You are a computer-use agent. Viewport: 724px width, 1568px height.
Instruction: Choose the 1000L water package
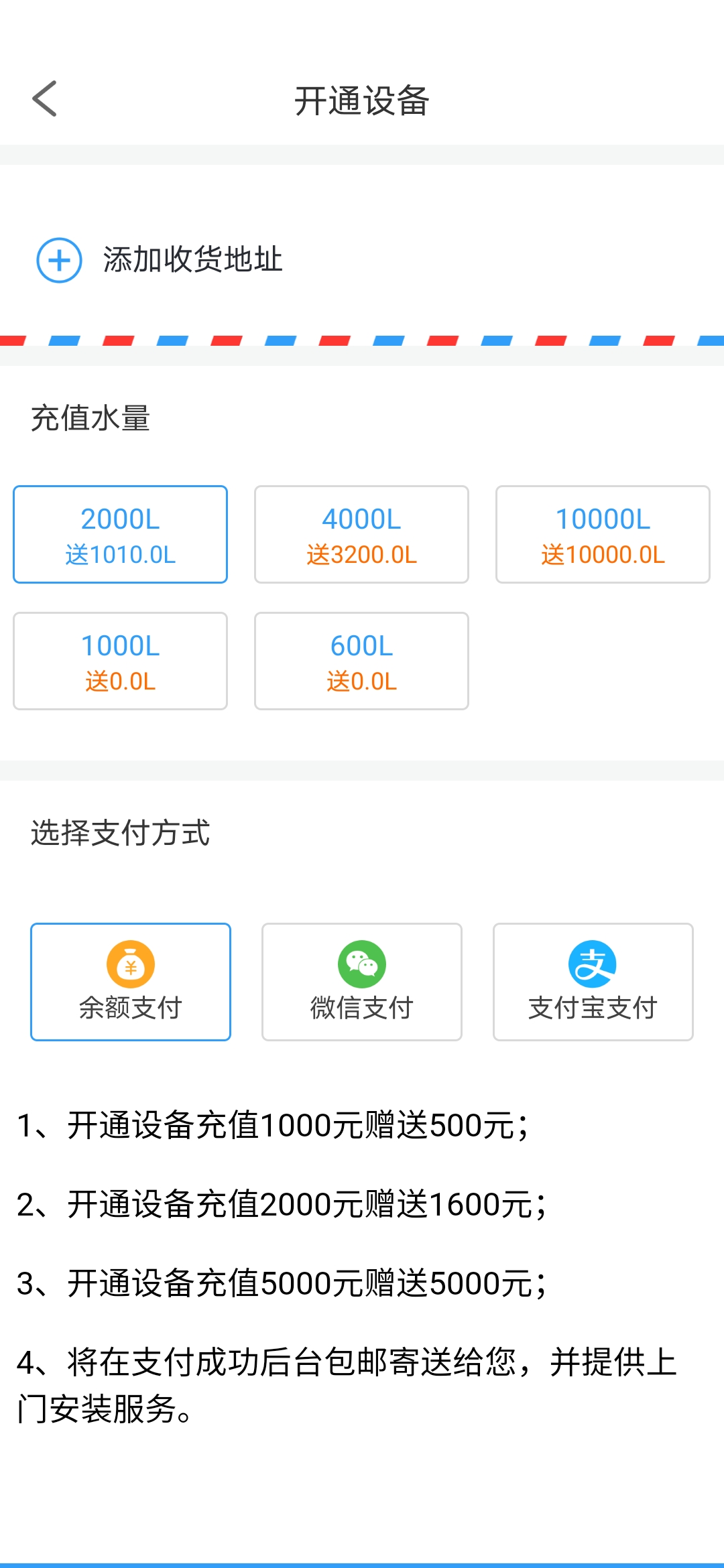[x=120, y=661]
